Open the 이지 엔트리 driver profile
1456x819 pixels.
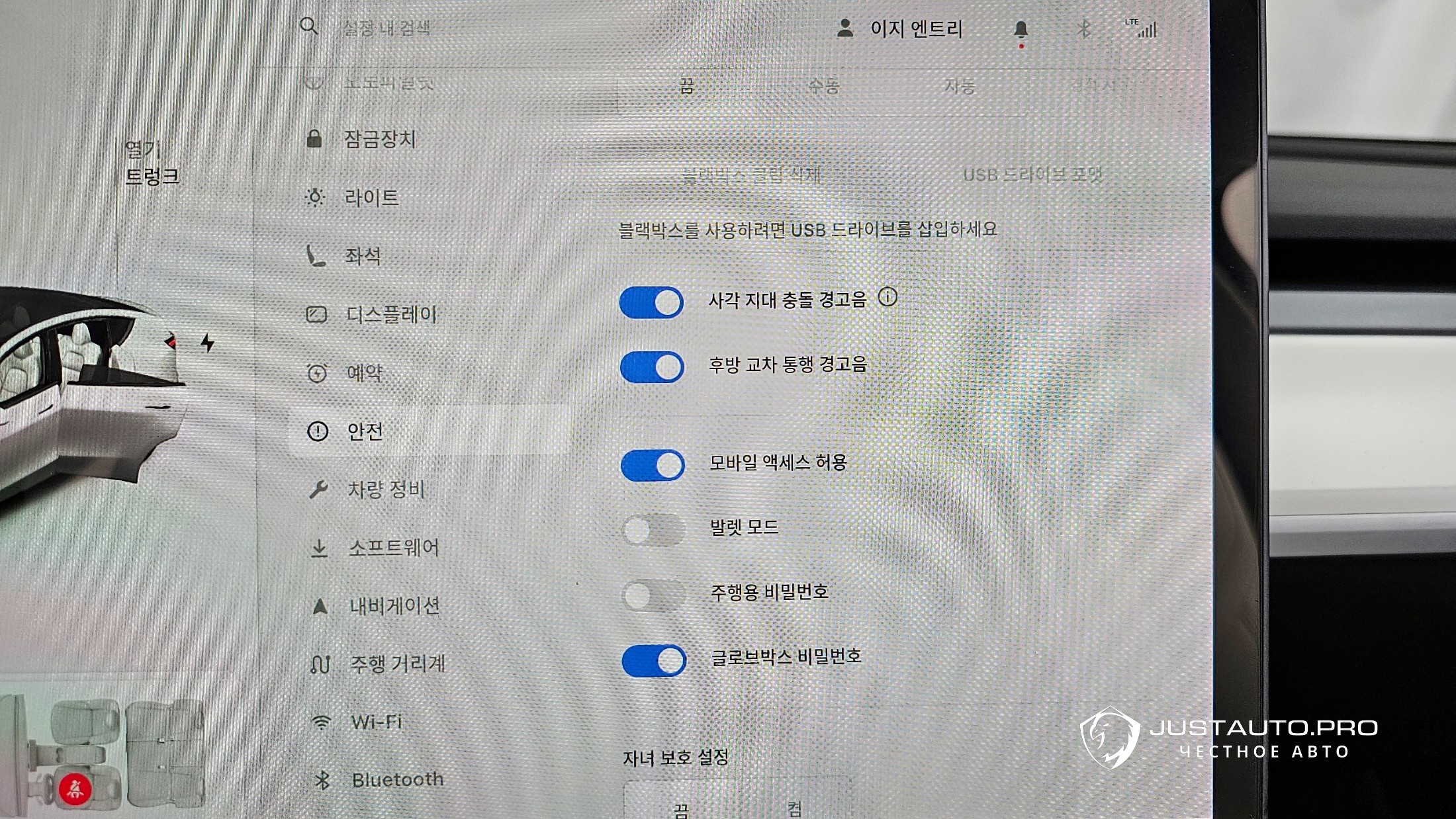click(x=901, y=29)
